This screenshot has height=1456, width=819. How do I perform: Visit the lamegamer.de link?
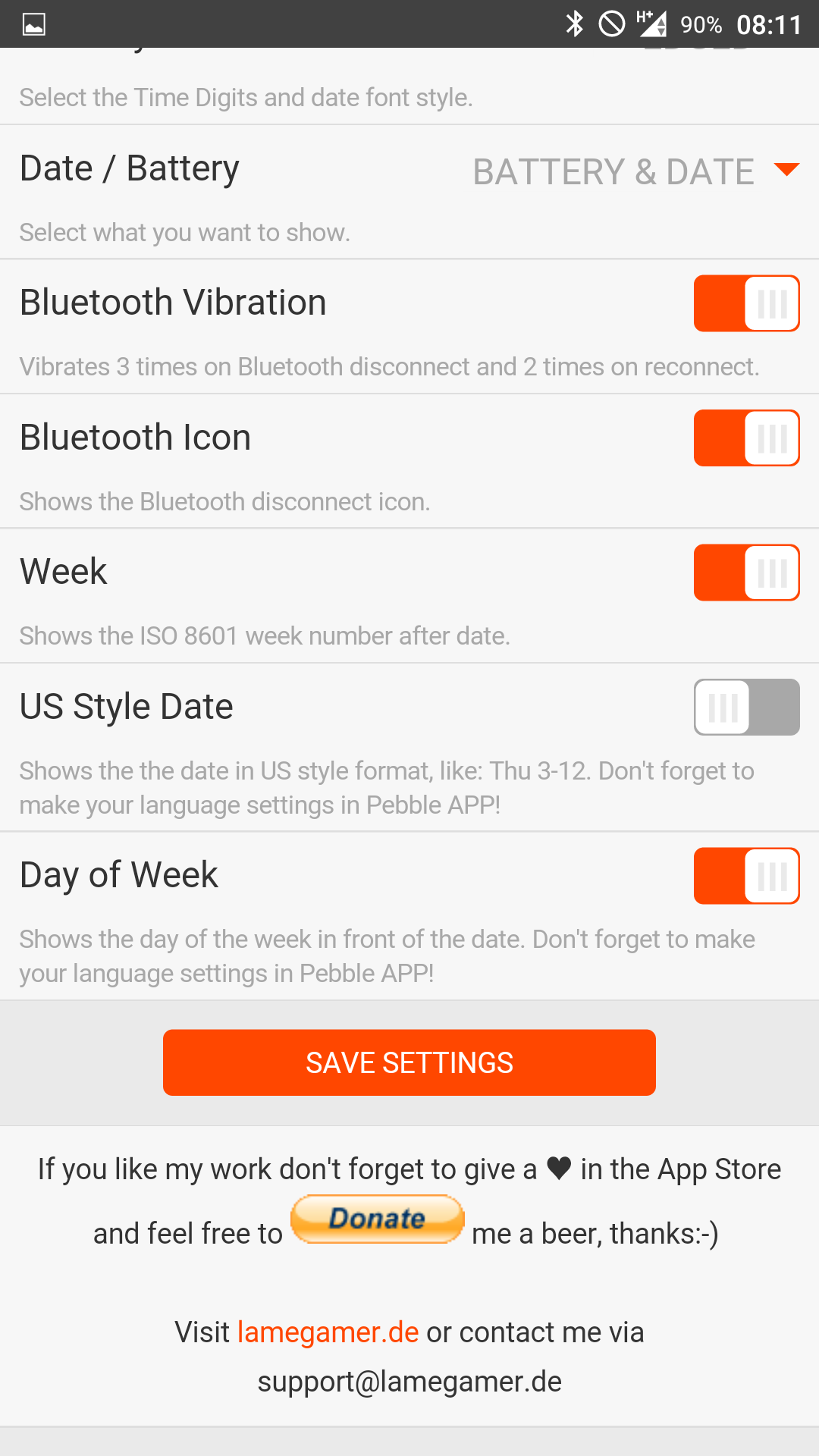pos(328,1332)
